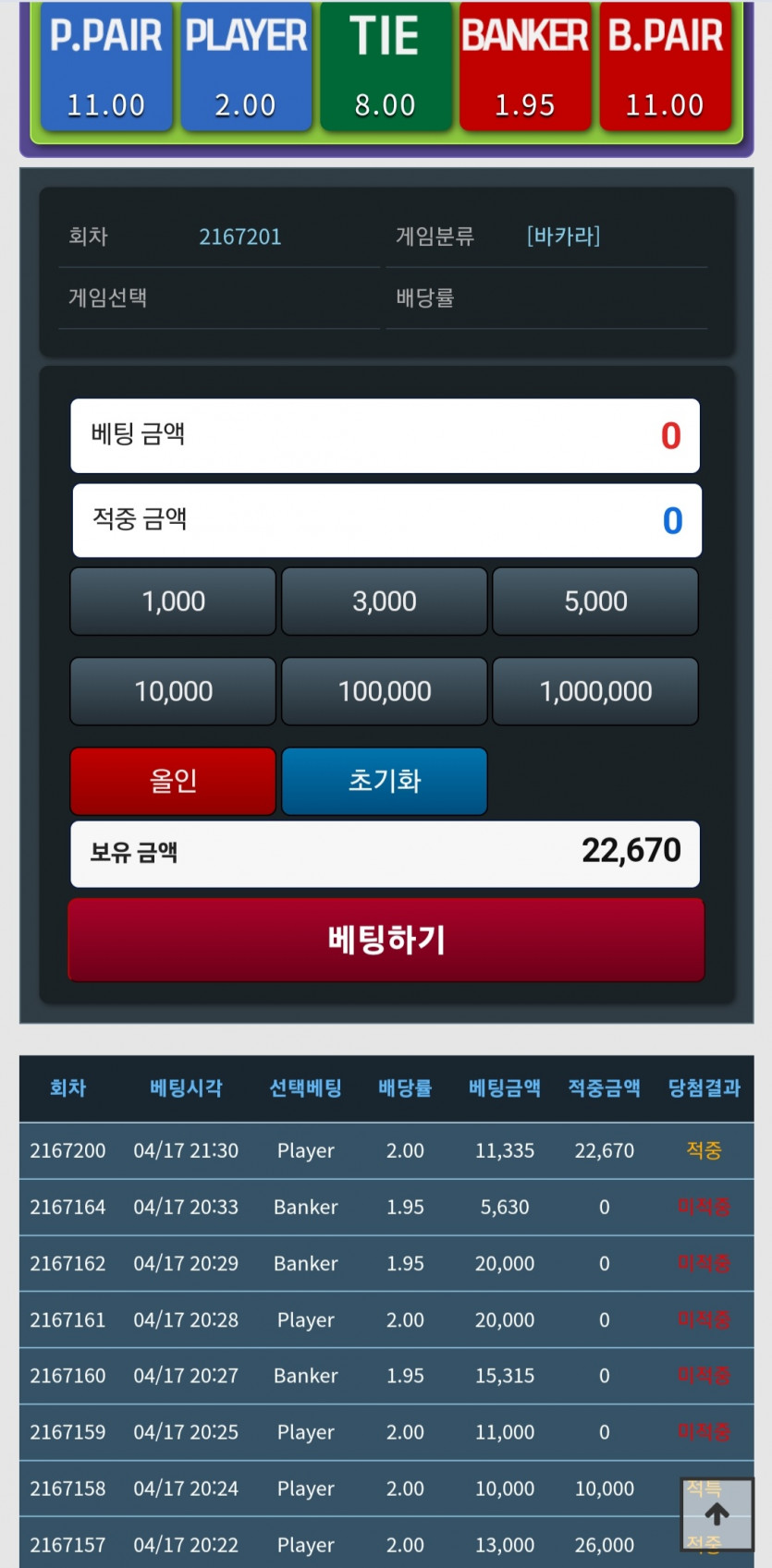Image resolution: width=772 pixels, height=1568 pixels.
Task: Choose the B.PAIR 11.00 option
Action: (x=665, y=67)
